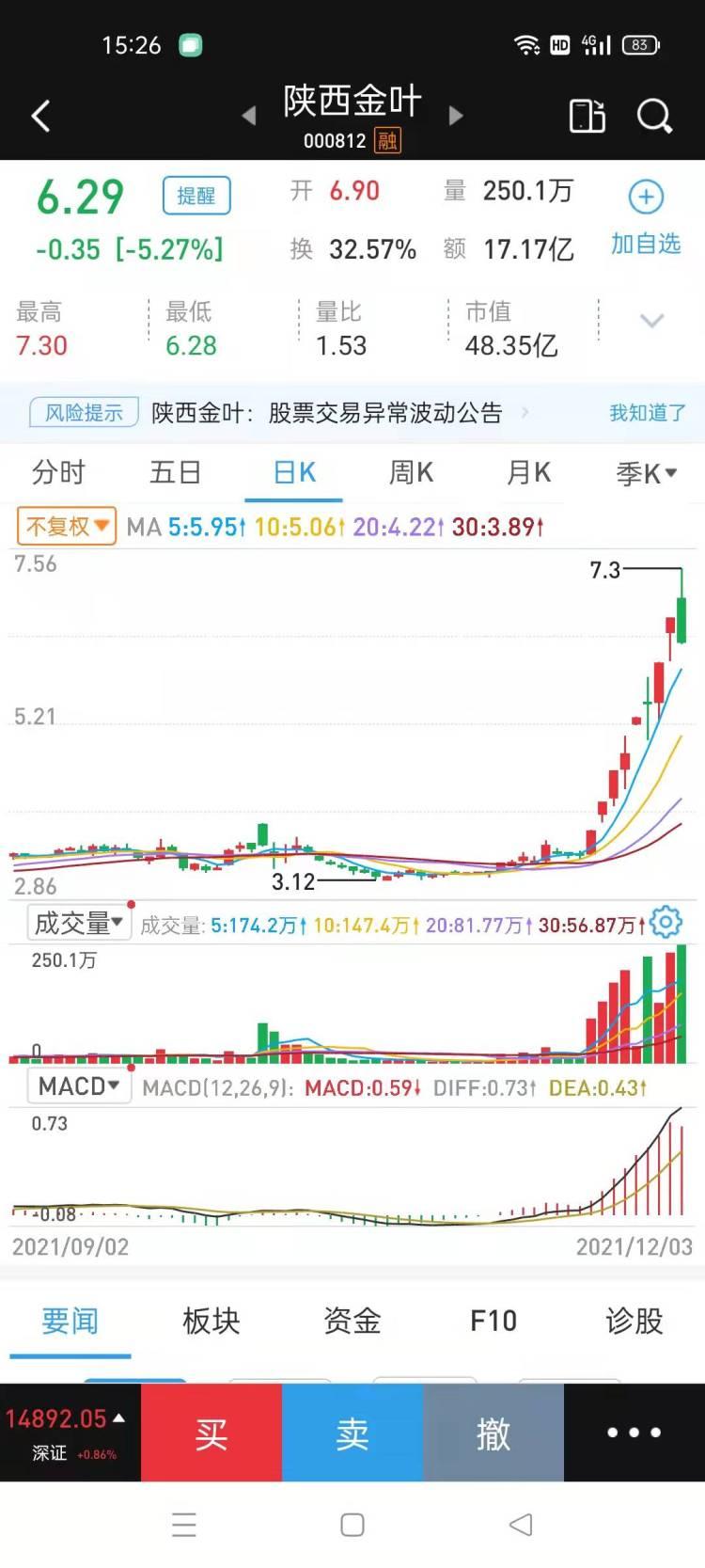705x1568 pixels.
Task: Expand more quote details chevron
Action: click(x=651, y=321)
